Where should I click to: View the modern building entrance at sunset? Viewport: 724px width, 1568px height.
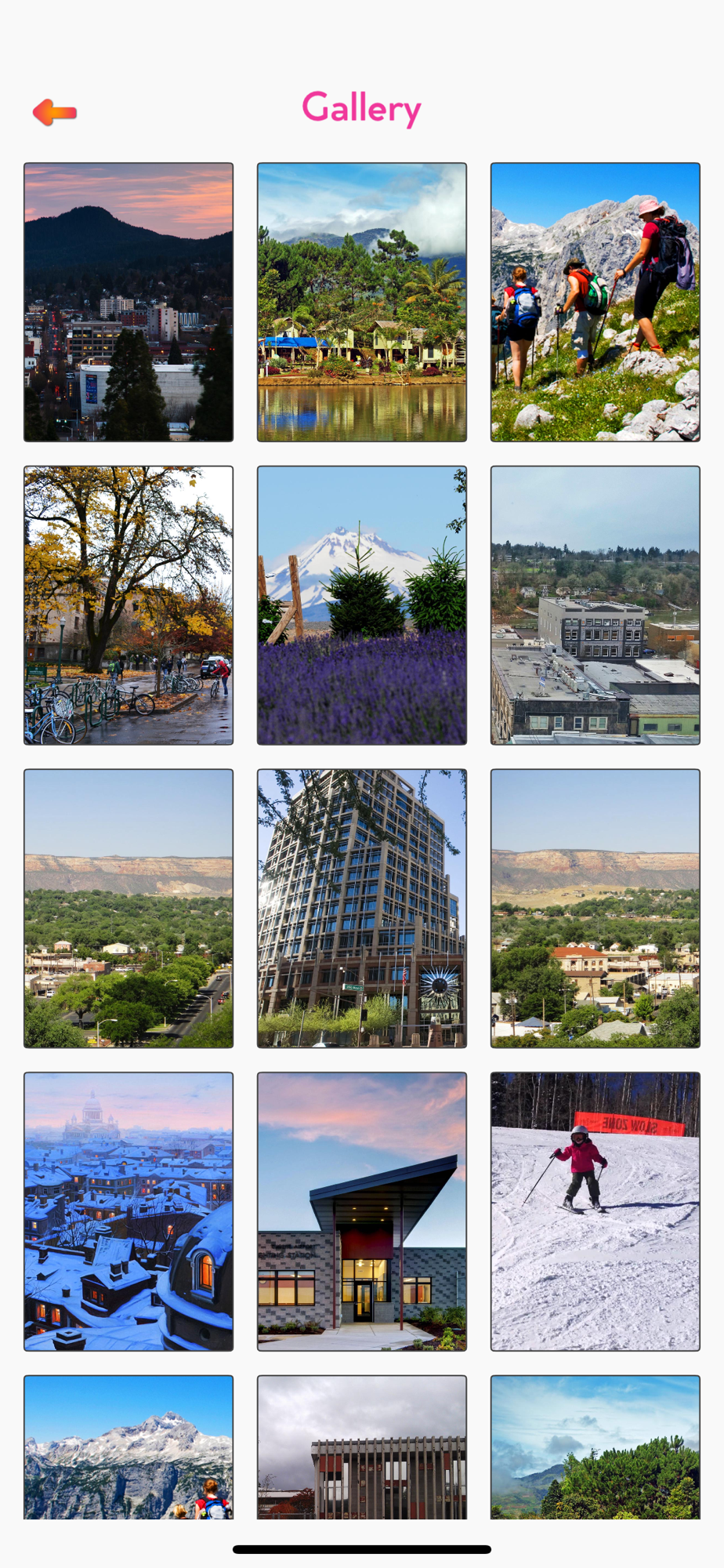[x=362, y=1211]
